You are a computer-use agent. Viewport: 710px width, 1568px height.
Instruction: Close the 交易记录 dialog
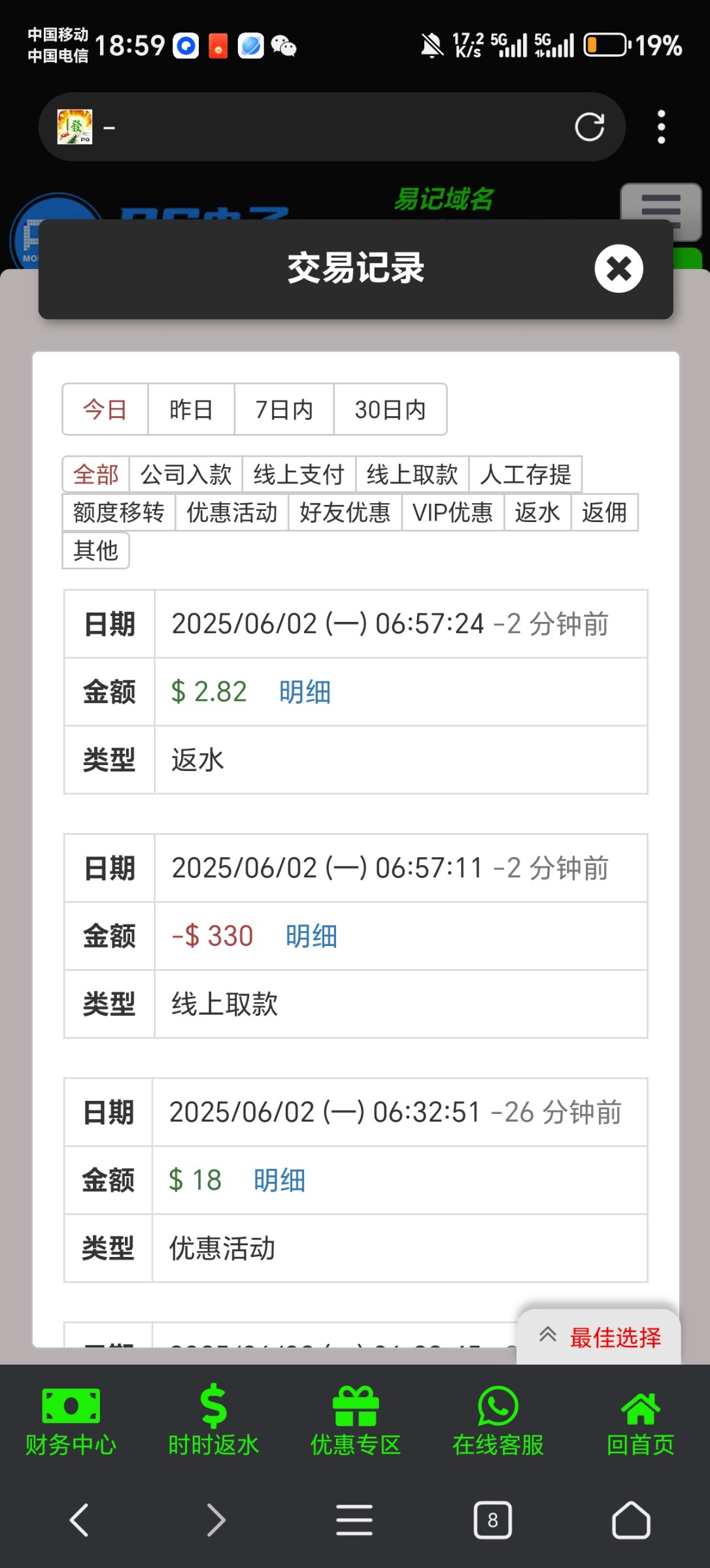coord(618,269)
